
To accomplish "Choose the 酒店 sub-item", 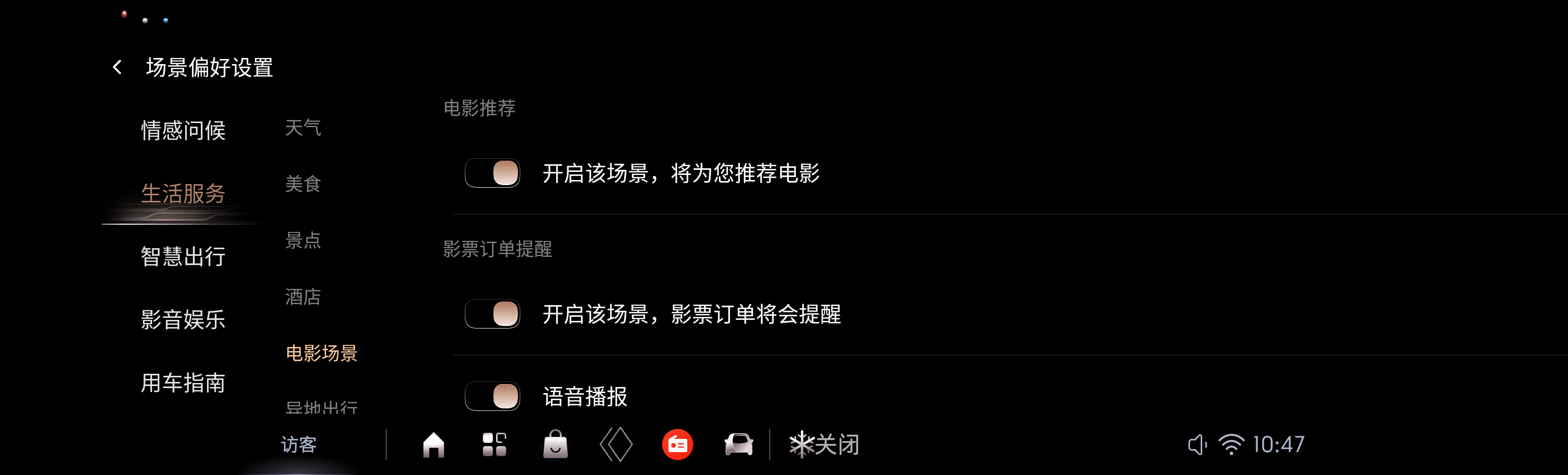I will click(x=303, y=297).
